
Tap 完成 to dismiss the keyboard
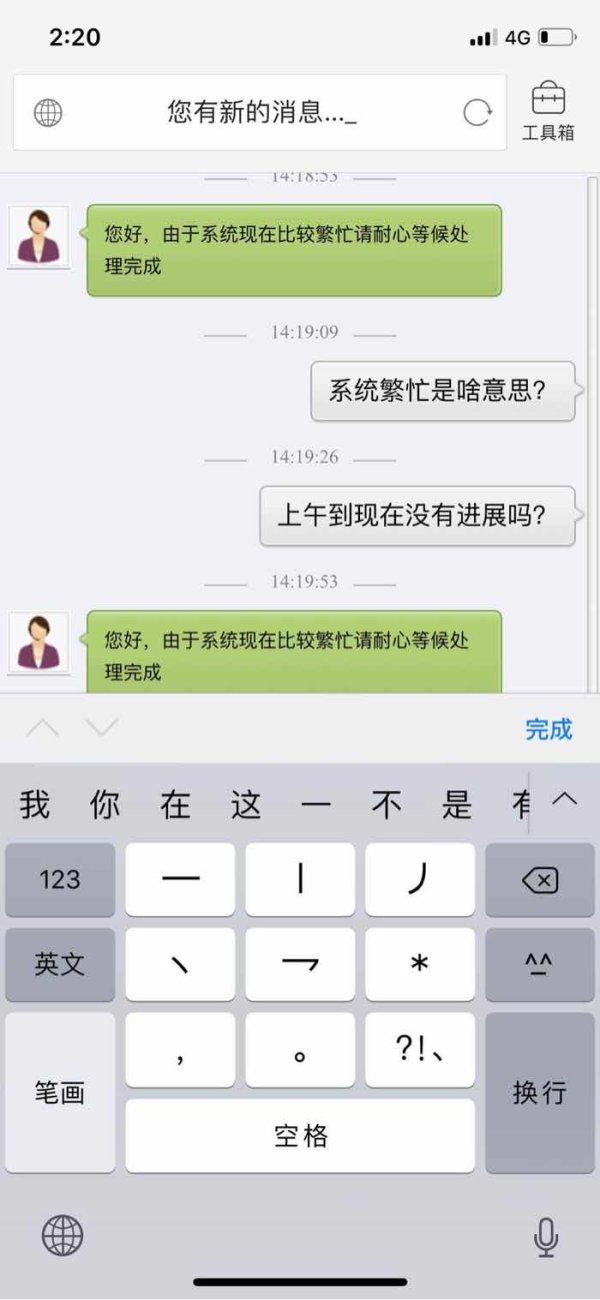(549, 729)
